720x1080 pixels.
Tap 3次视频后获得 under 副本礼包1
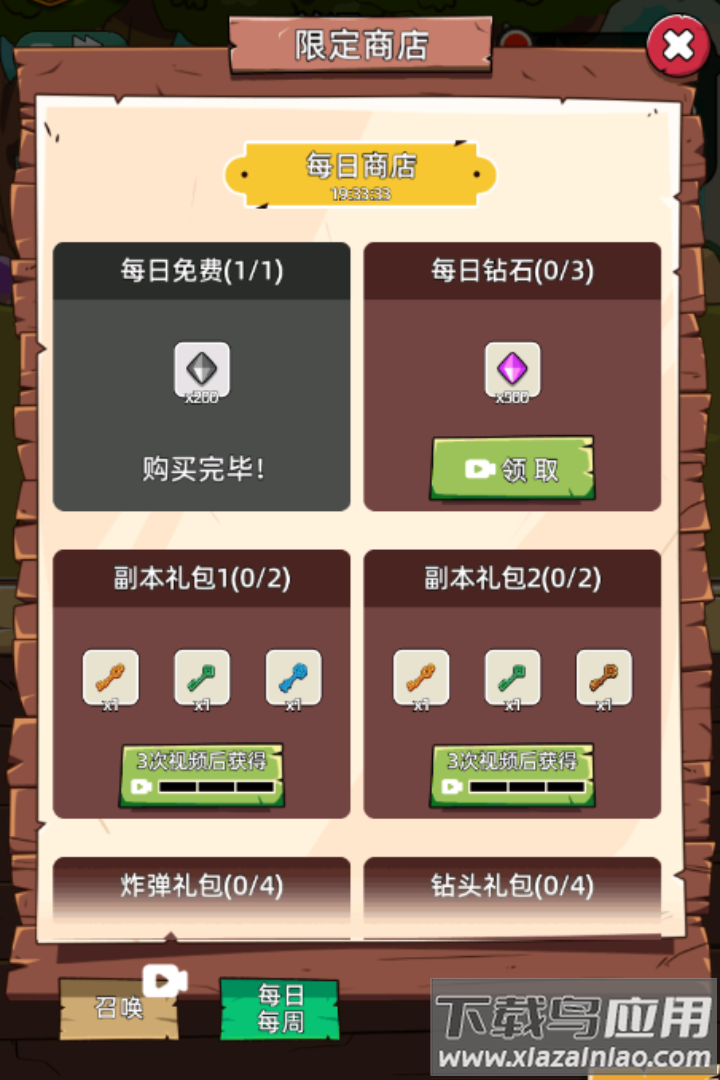point(201,760)
